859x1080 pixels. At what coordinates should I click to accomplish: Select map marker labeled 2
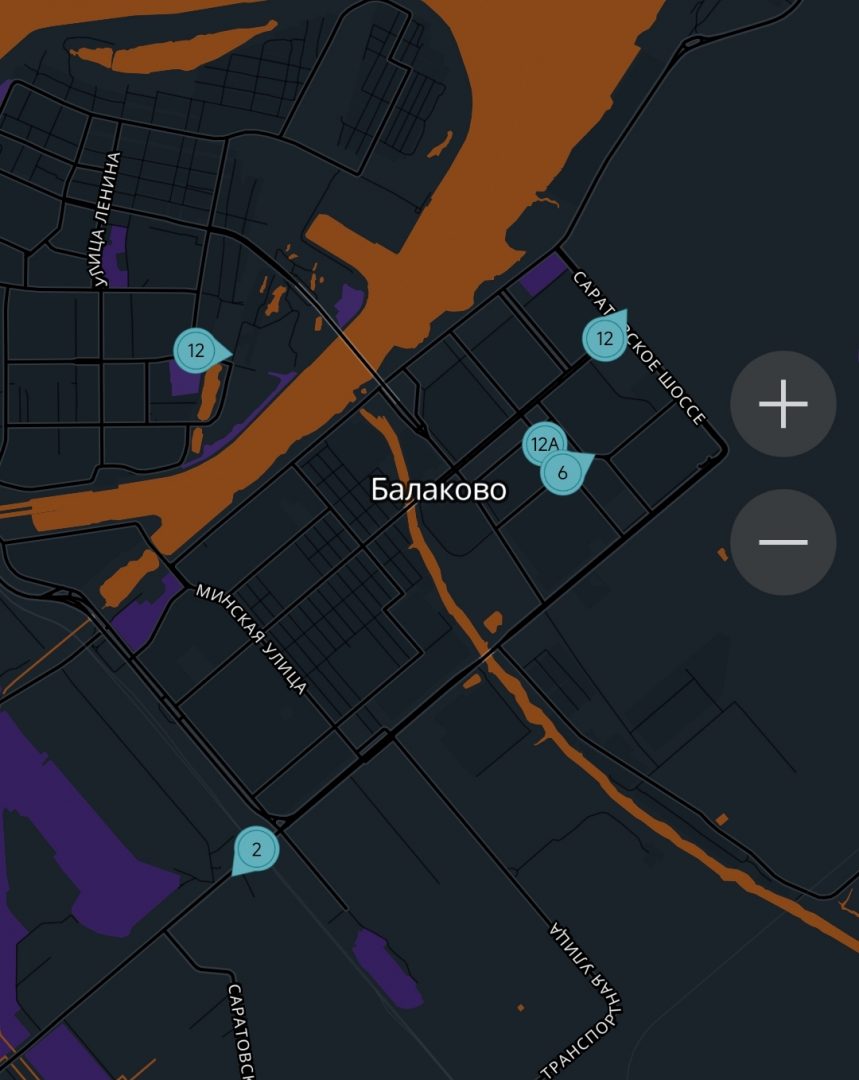(x=256, y=850)
